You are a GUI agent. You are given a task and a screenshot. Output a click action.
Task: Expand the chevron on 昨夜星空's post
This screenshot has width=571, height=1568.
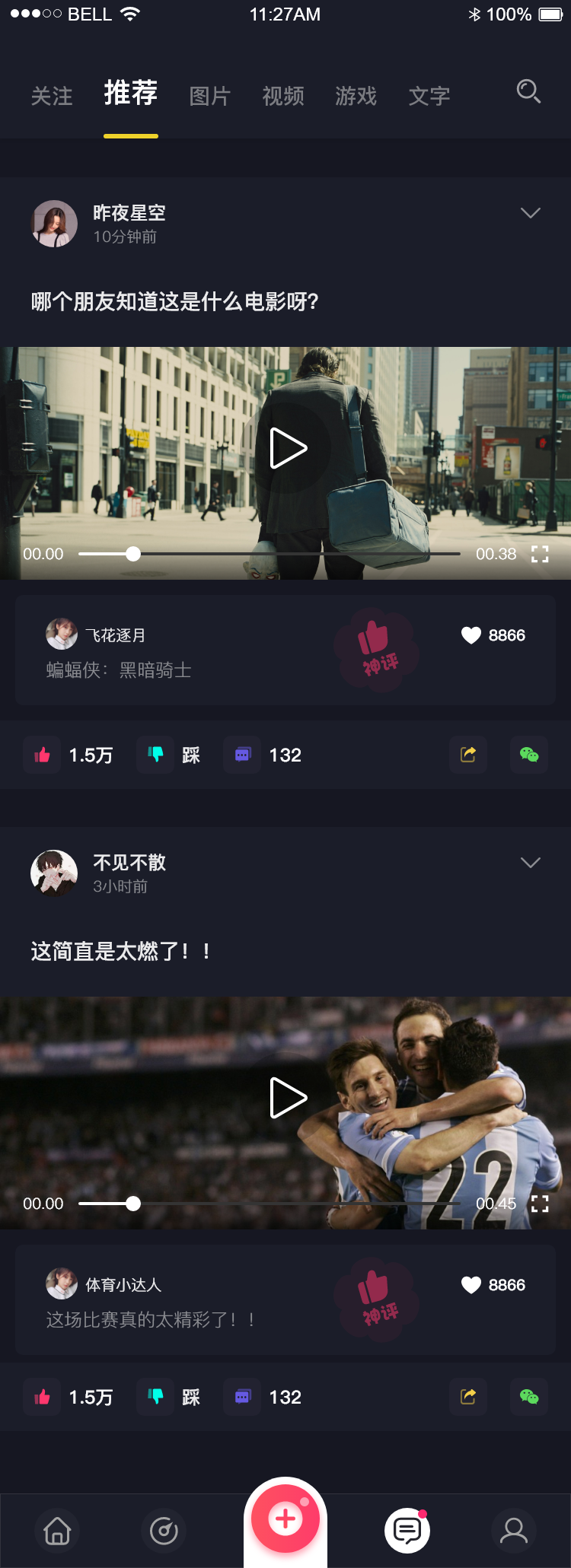point(530,213)
